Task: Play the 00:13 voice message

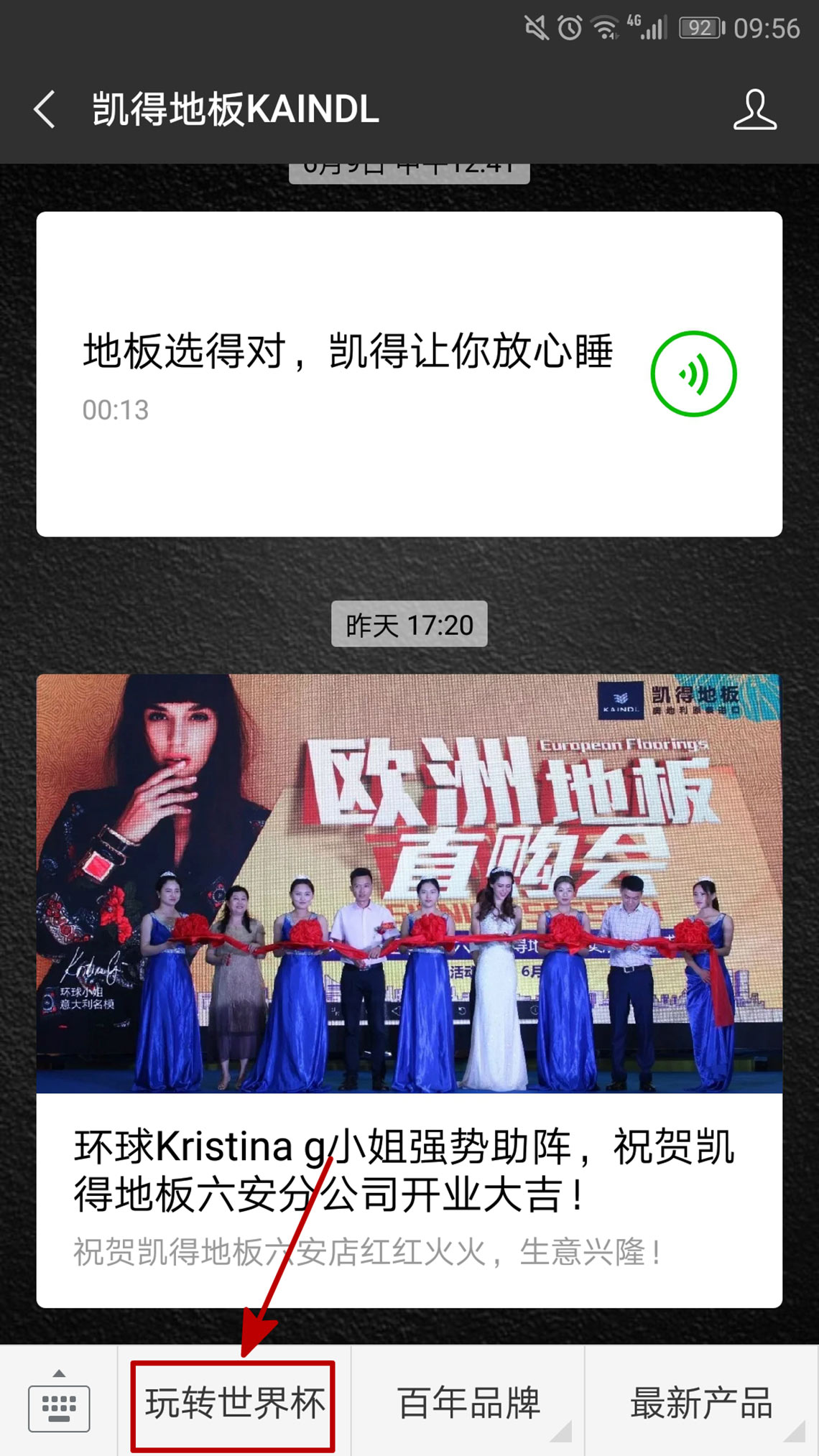Action: [693, 374]
